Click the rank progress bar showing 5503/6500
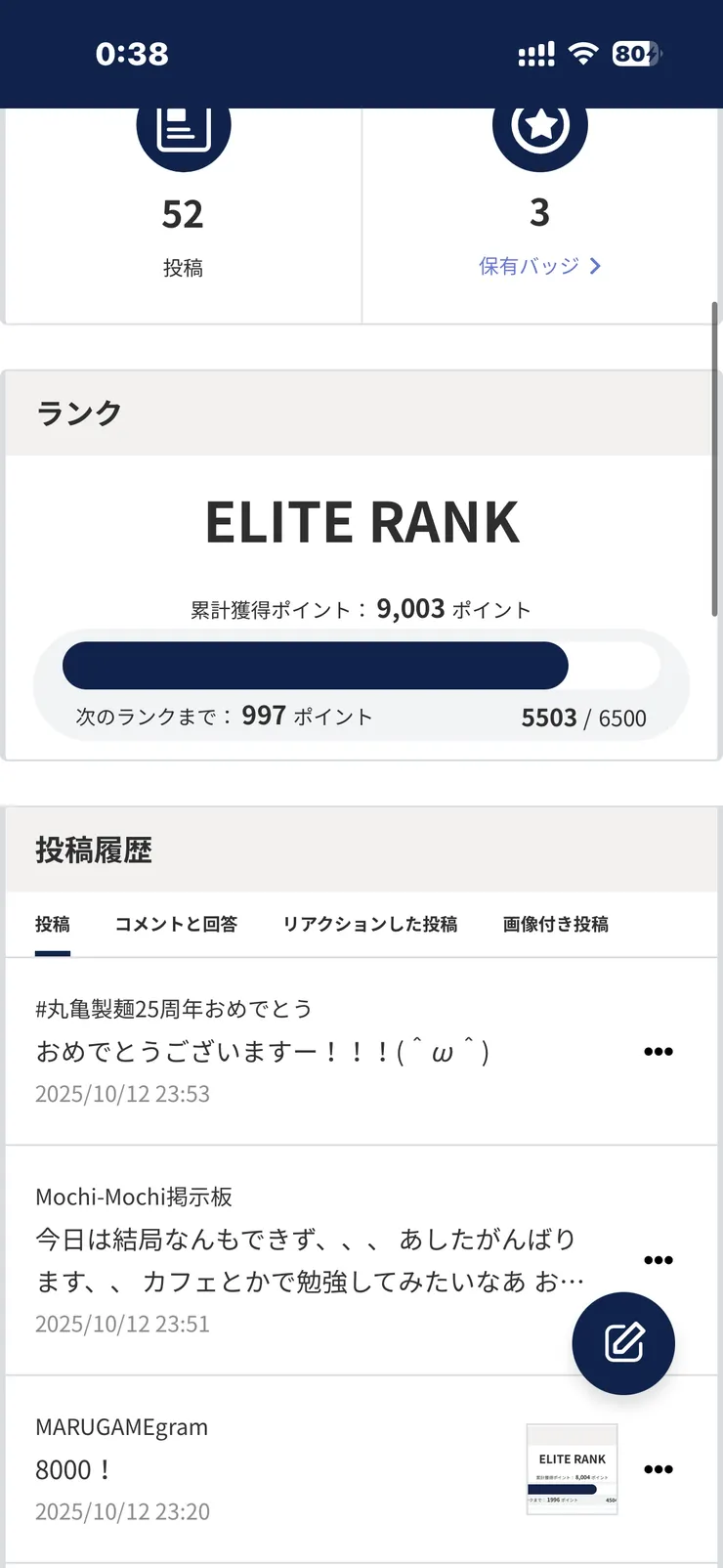Image resolution: width=723 pixels, height=1568 pixels. pos(361,665)
